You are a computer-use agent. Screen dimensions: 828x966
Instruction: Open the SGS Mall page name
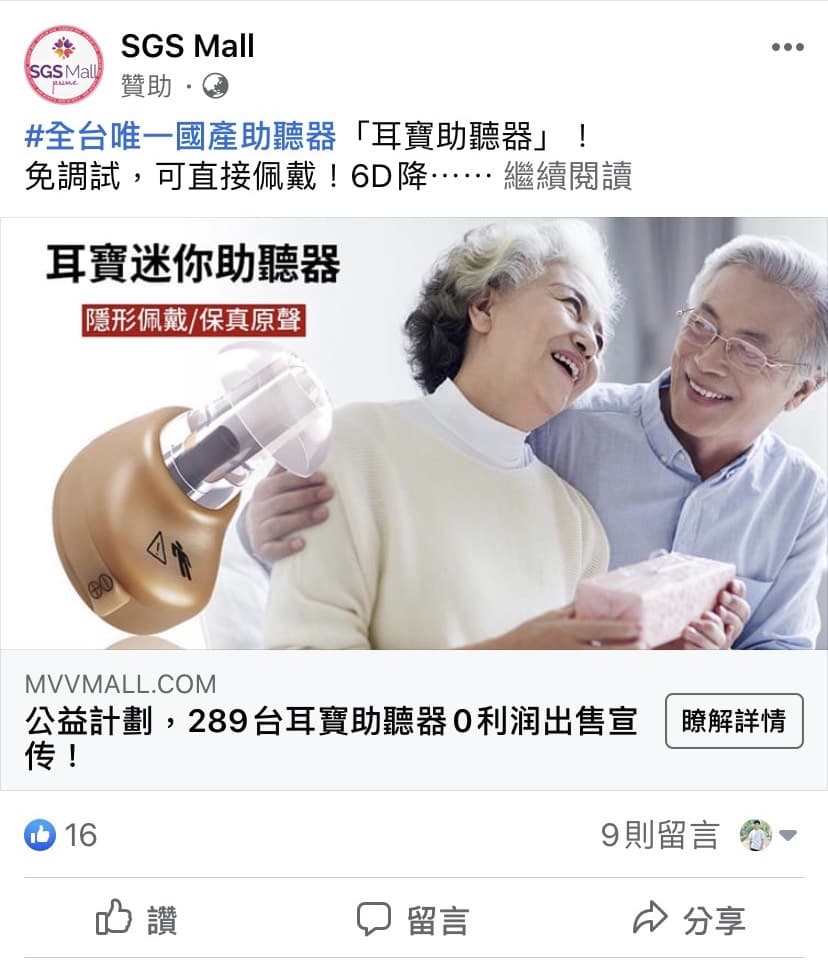tap(187, 46)
